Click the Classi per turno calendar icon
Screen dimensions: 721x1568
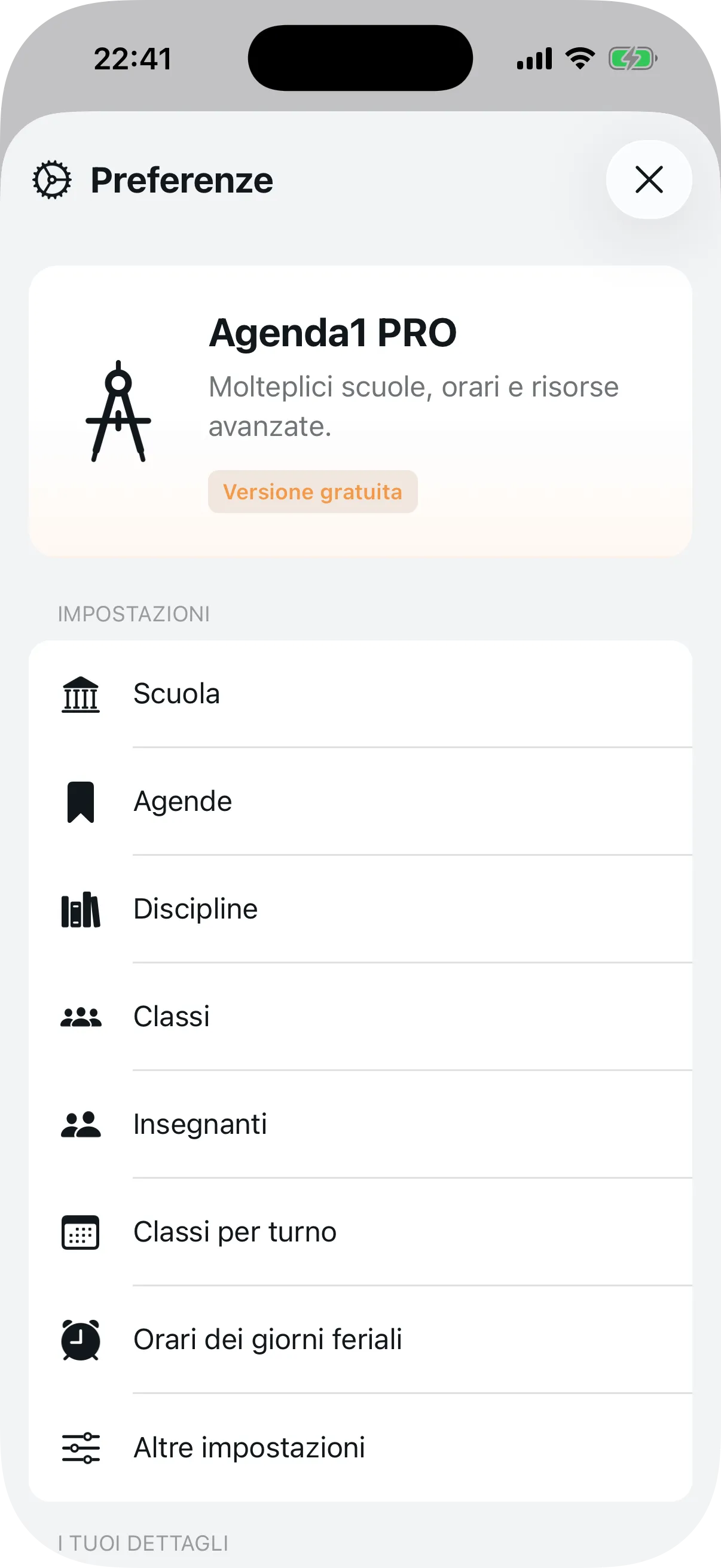[x=81, y=1231]
